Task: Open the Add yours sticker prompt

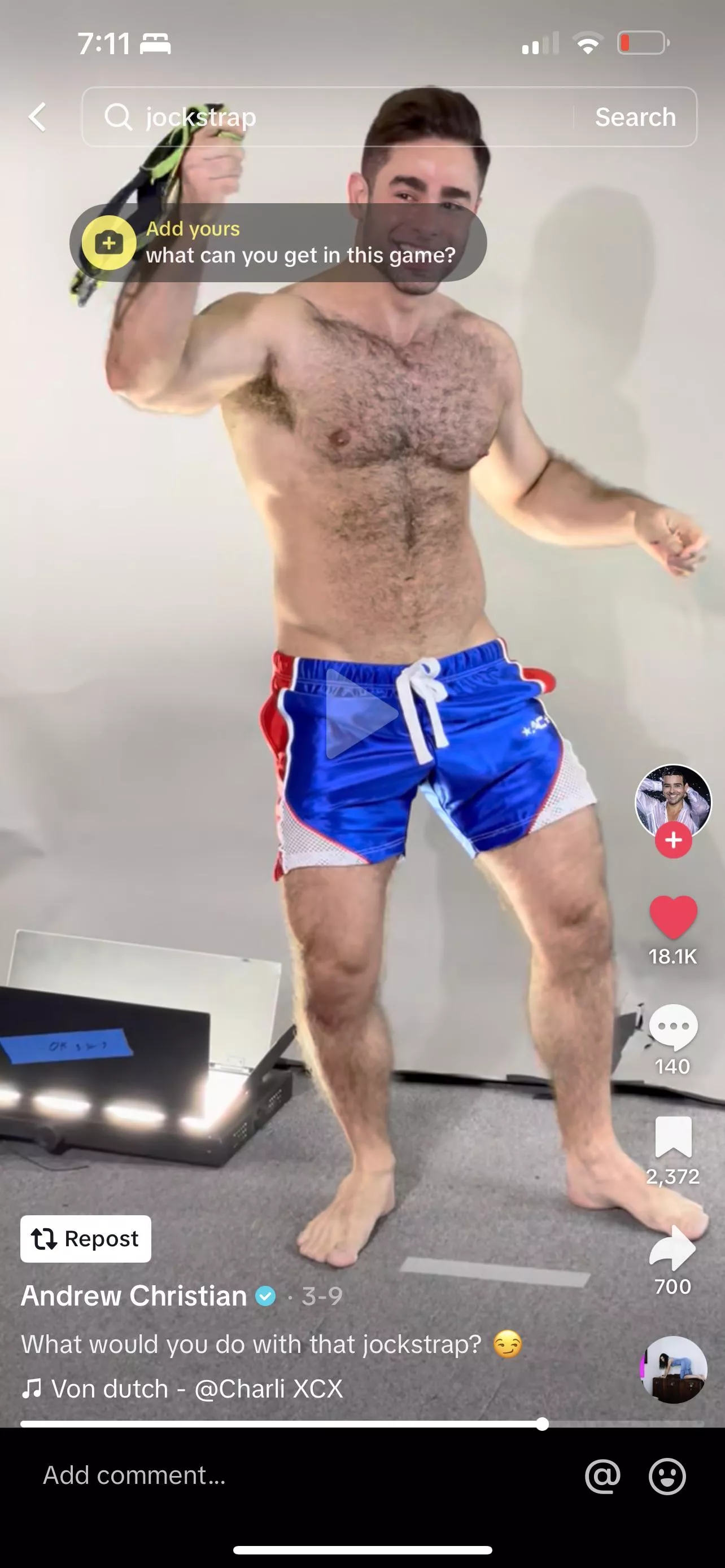Action: pyautogui.click(x=278, y=242)
